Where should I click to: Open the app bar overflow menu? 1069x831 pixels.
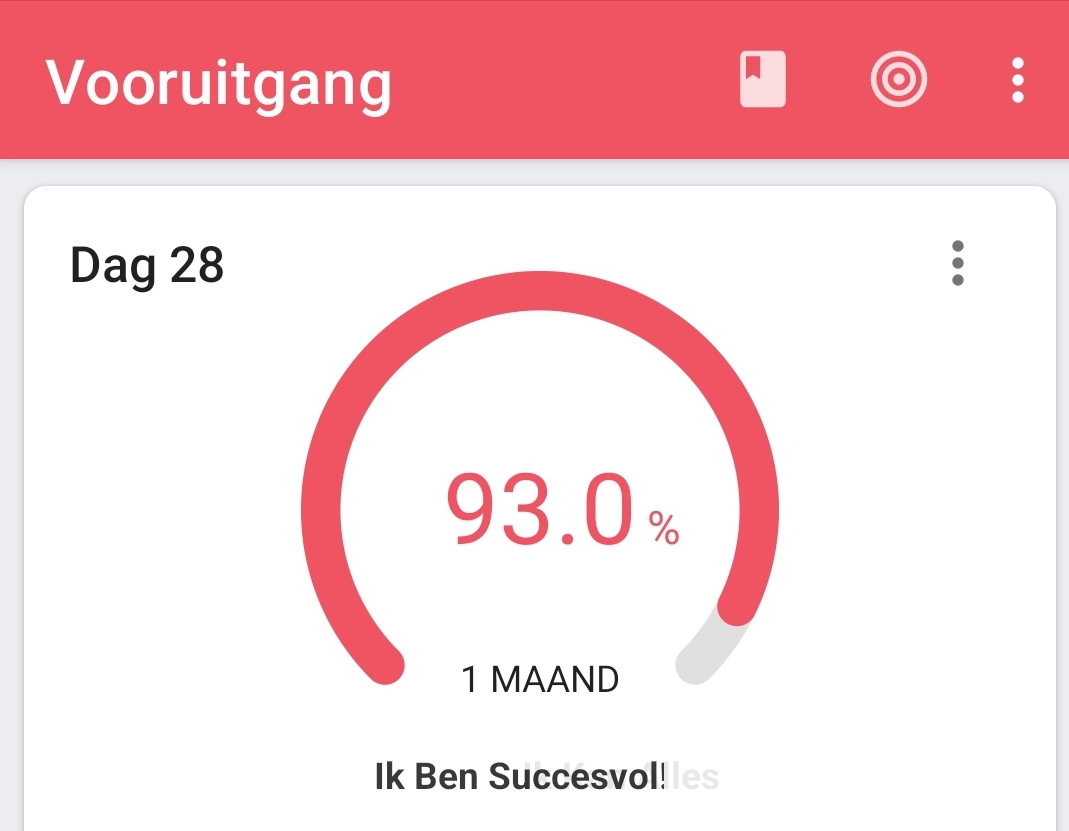coord(1017,80)
